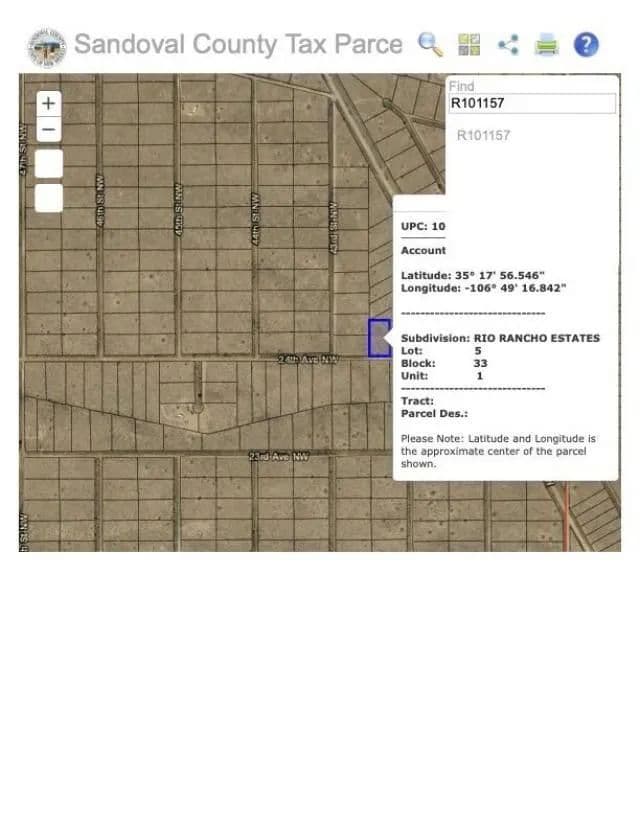The image size is (640, 828).
Task: Select the R101157 search suggestion
Action: click(484, 135)
